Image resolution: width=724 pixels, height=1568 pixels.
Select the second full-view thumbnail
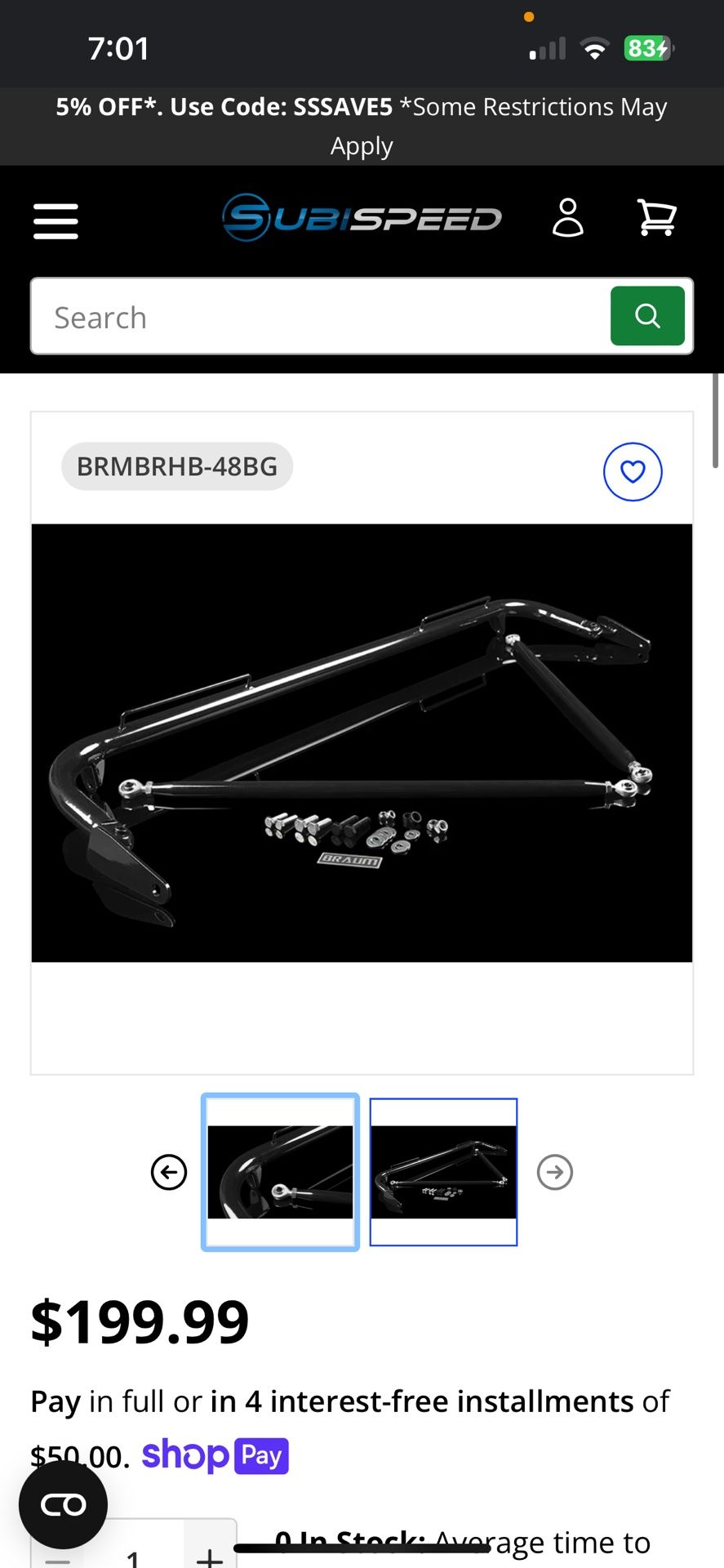point(443,1172)
